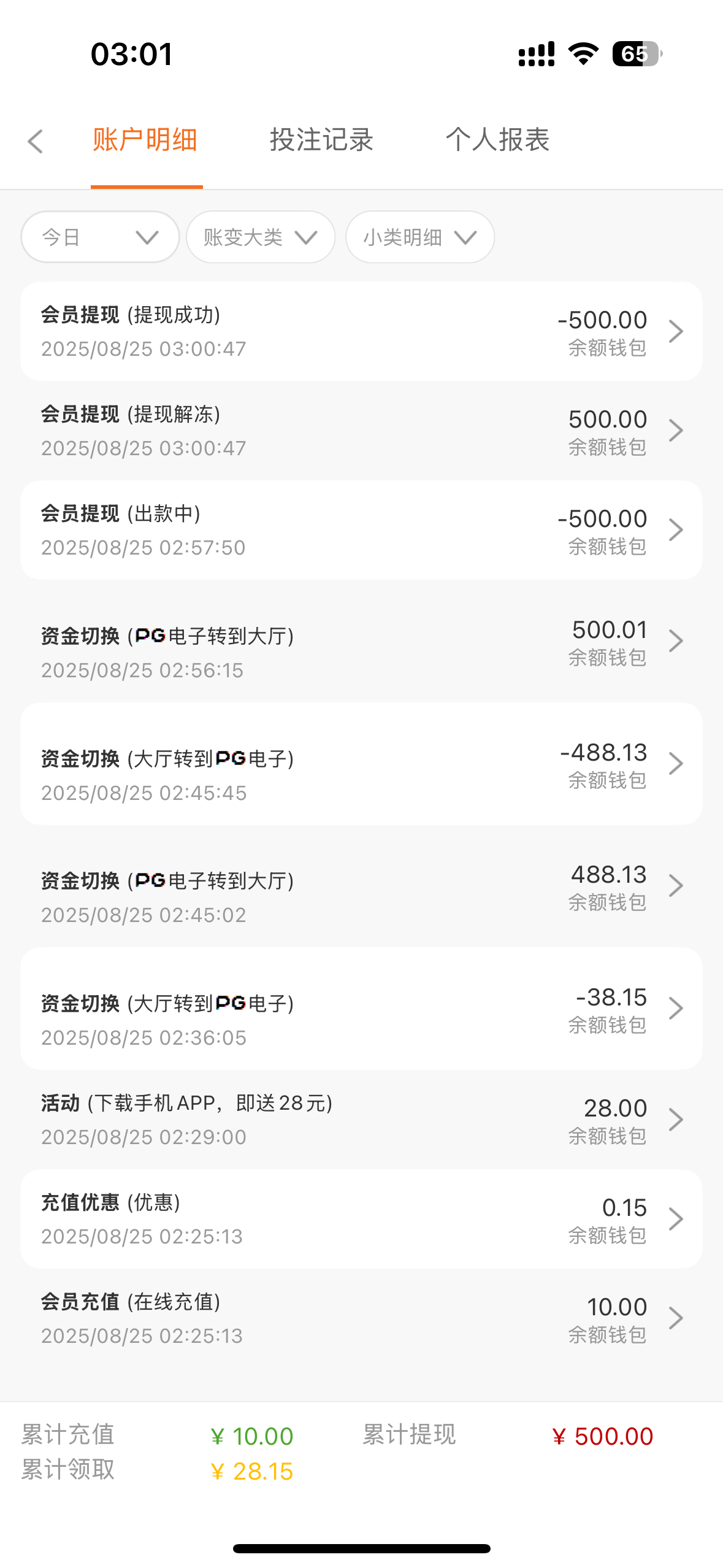
Task: View the 提现解冻 record details
Action: 361,431
